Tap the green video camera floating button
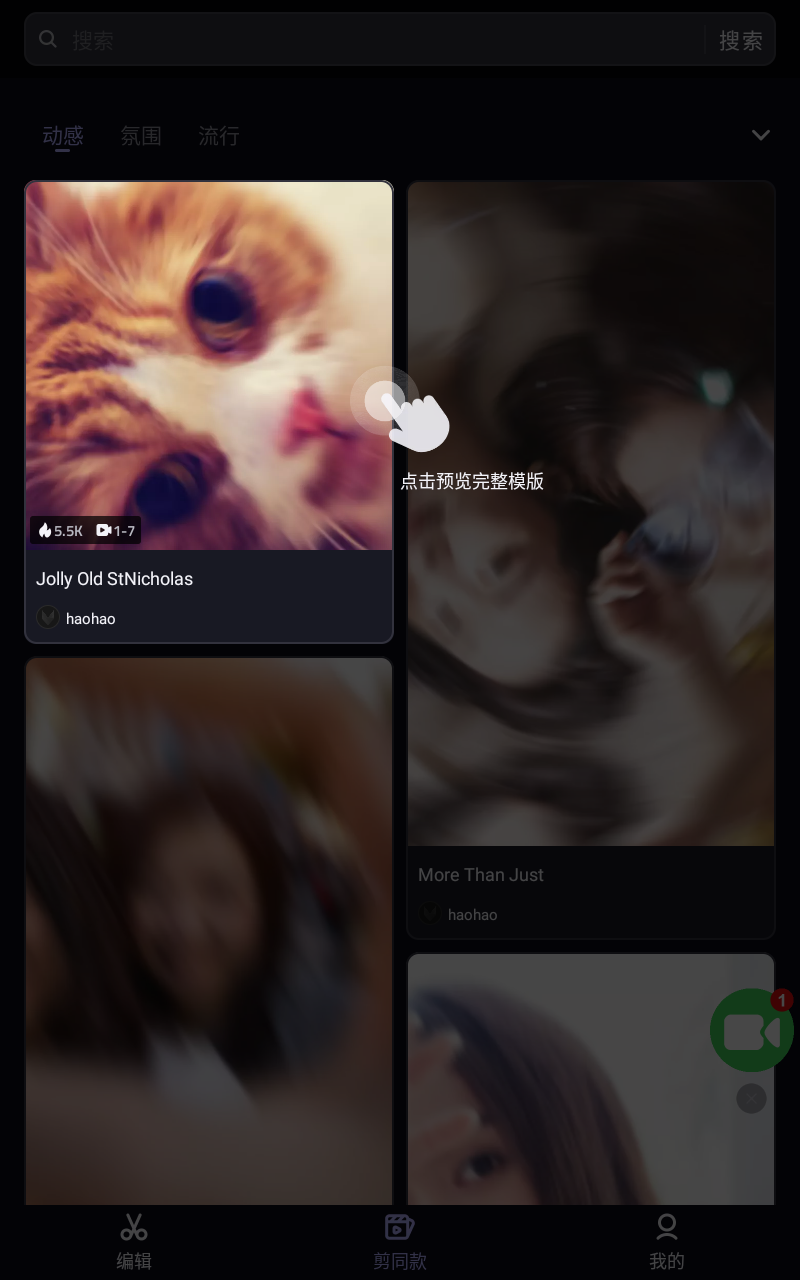The image size is (800, 1280). pyautogui.click(x=751, y=1031)
